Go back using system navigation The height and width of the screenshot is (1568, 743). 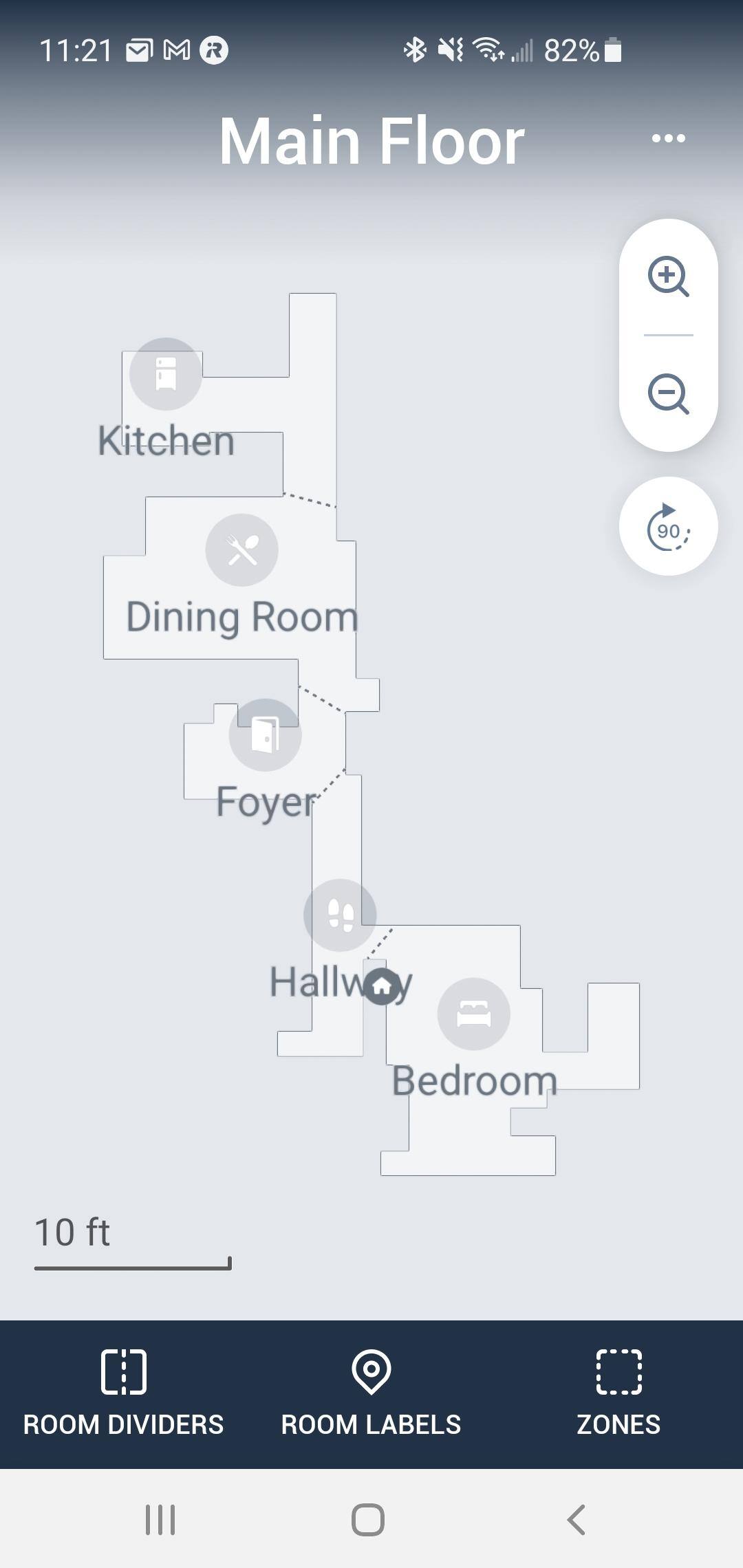click(x=577, y=1519)
